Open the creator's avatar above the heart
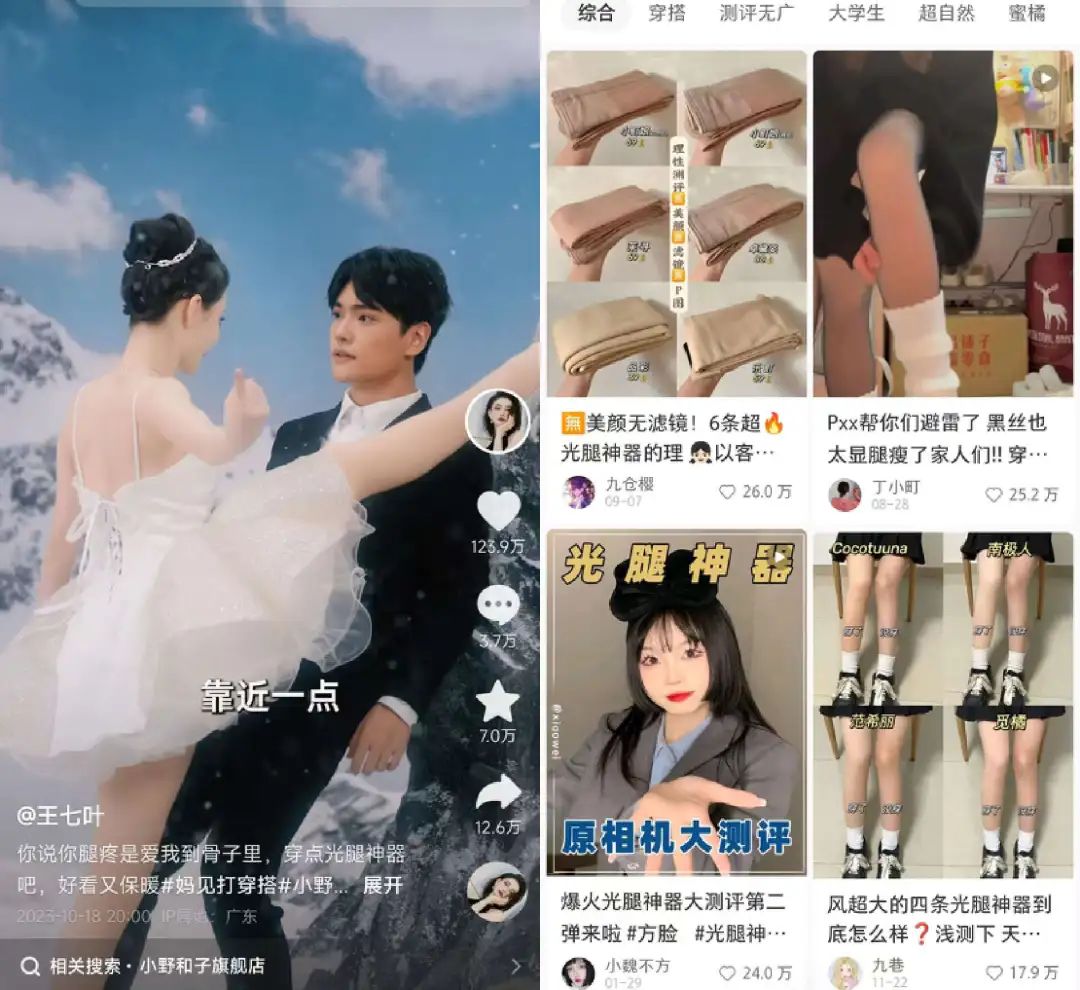1080x990 pixels. (498, 420)
